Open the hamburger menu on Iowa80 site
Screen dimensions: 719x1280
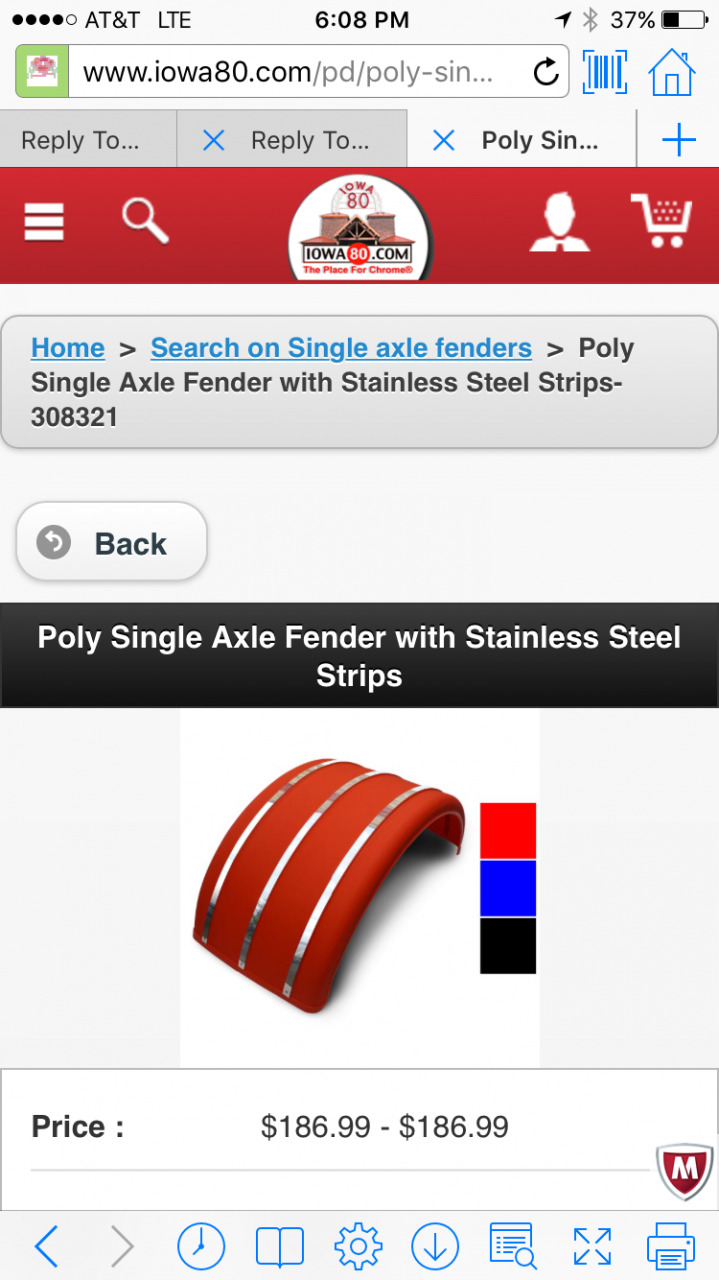[x=44, y=222]
